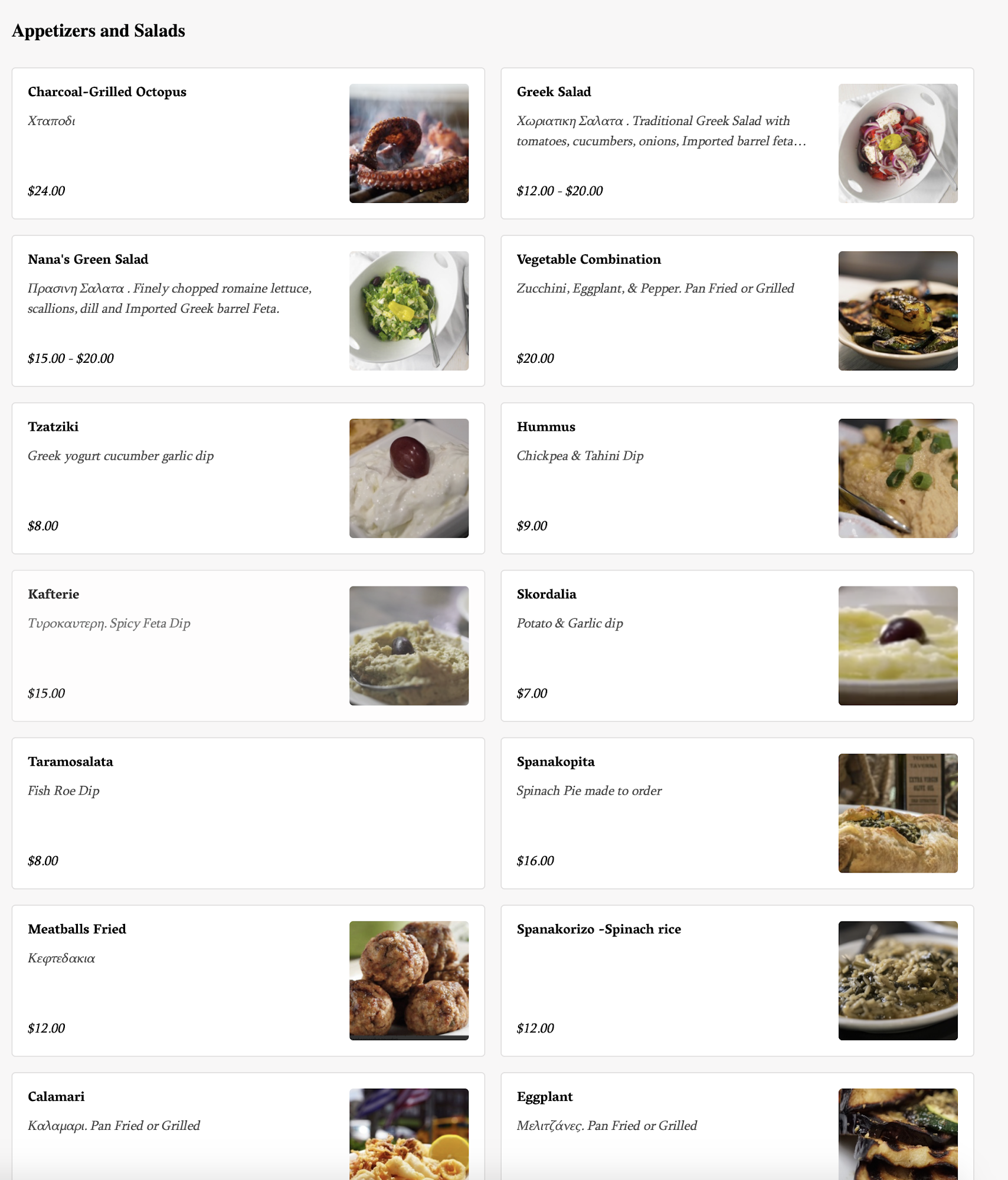Select the Greek Salad card
The height and width of the screenshot is (1180, 1008).
[x=737, y=143]
